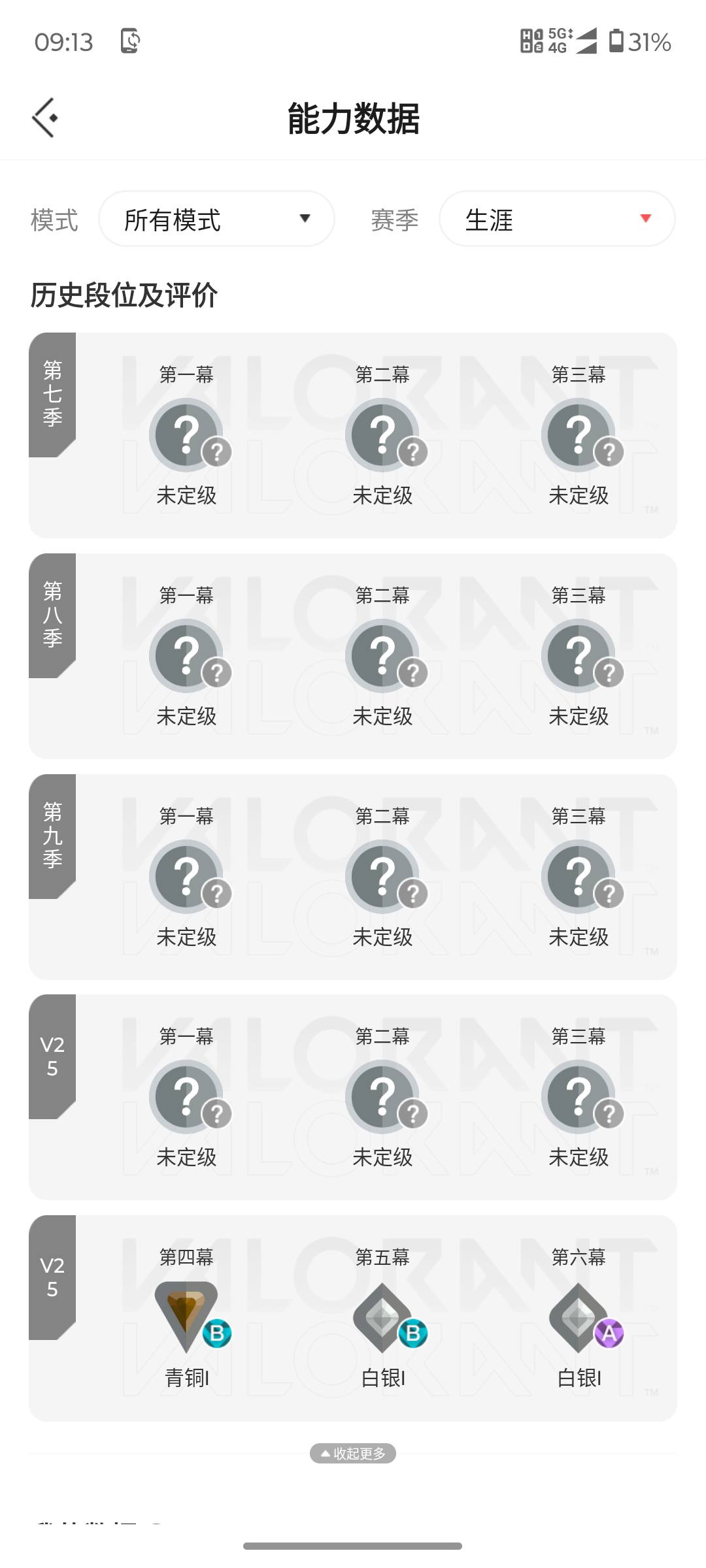Open the 第七季 第一幕 unranked badge
Screen dimensions: 706x1568
[188, 433]
